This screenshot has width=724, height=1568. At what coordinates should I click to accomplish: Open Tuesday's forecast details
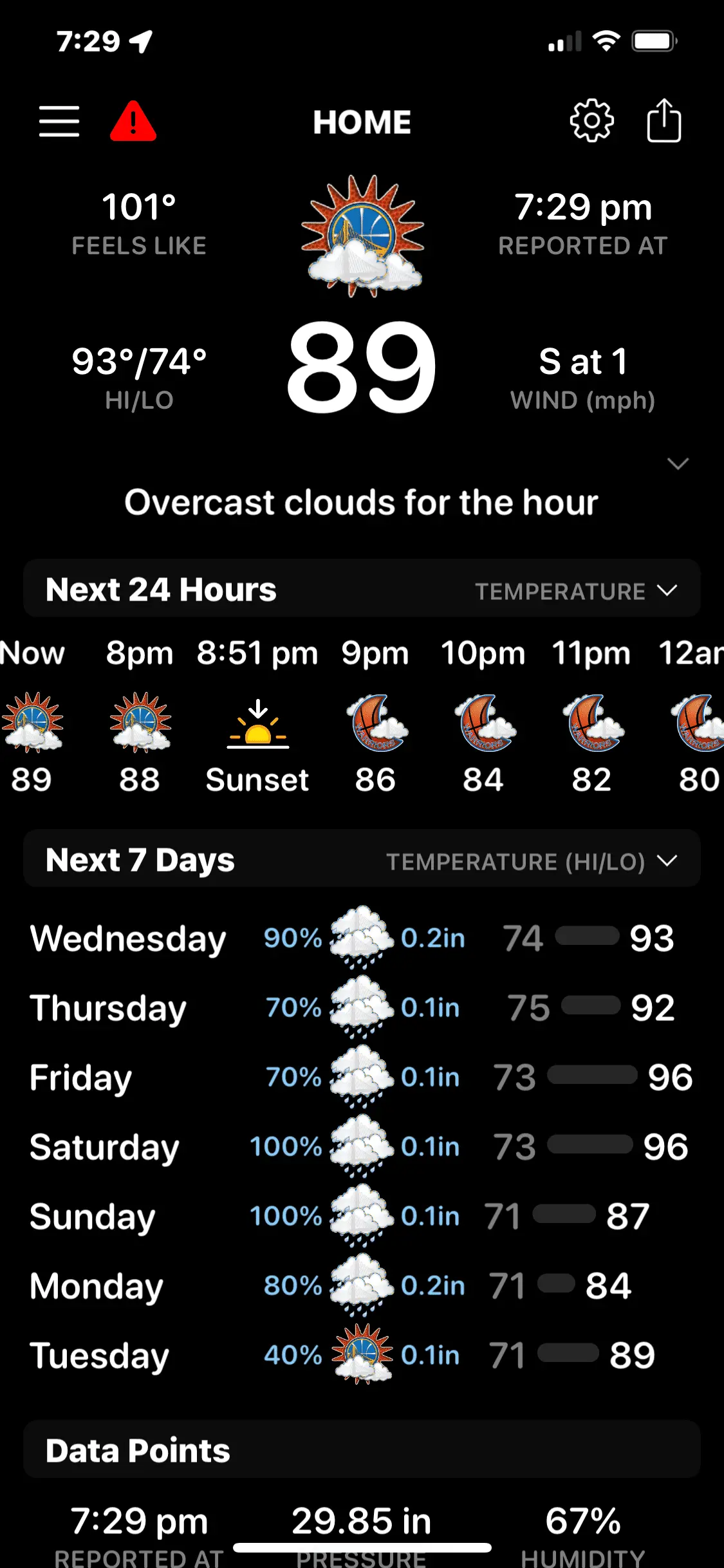click(x=362, y=1355)
